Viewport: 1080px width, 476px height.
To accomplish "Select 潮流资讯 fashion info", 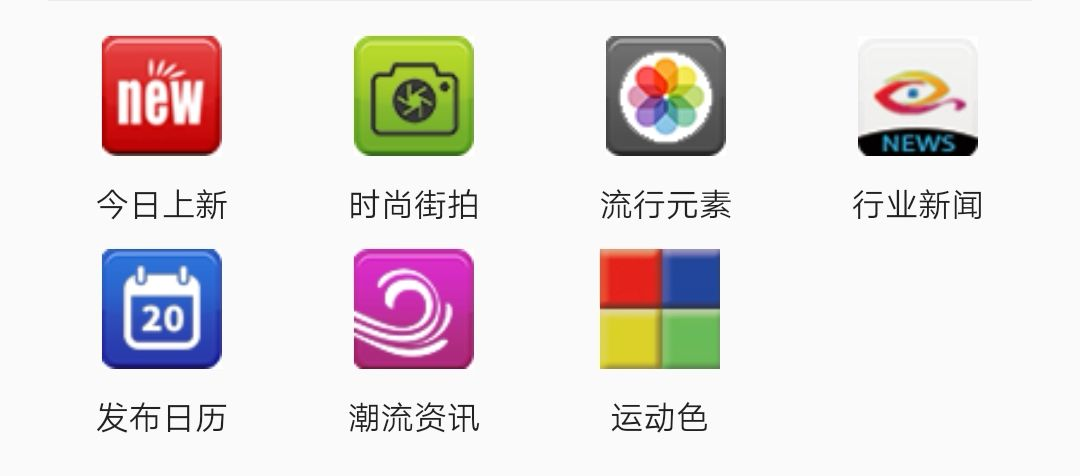I will point(413,309).
